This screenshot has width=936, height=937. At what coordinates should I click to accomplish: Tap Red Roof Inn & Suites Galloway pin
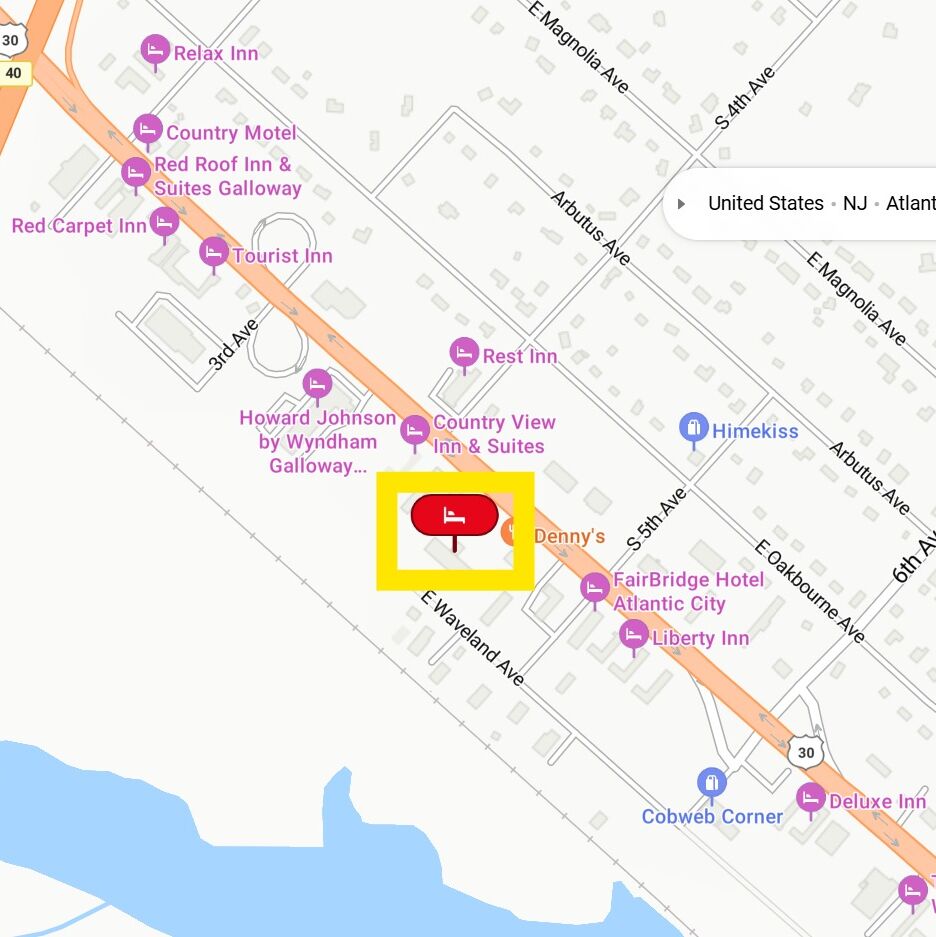click(136, 173)
